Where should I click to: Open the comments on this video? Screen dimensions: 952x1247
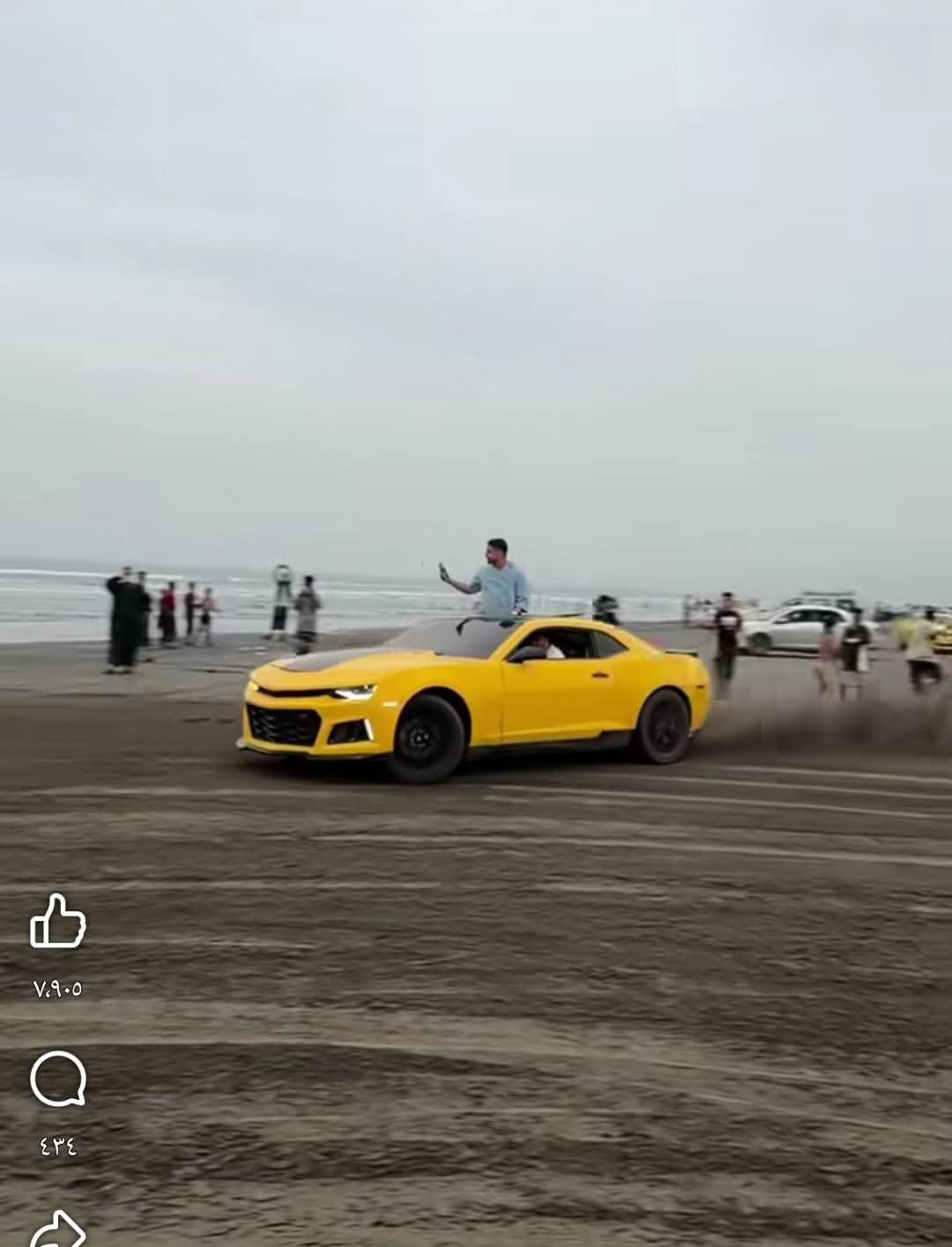coord(58,1079)
